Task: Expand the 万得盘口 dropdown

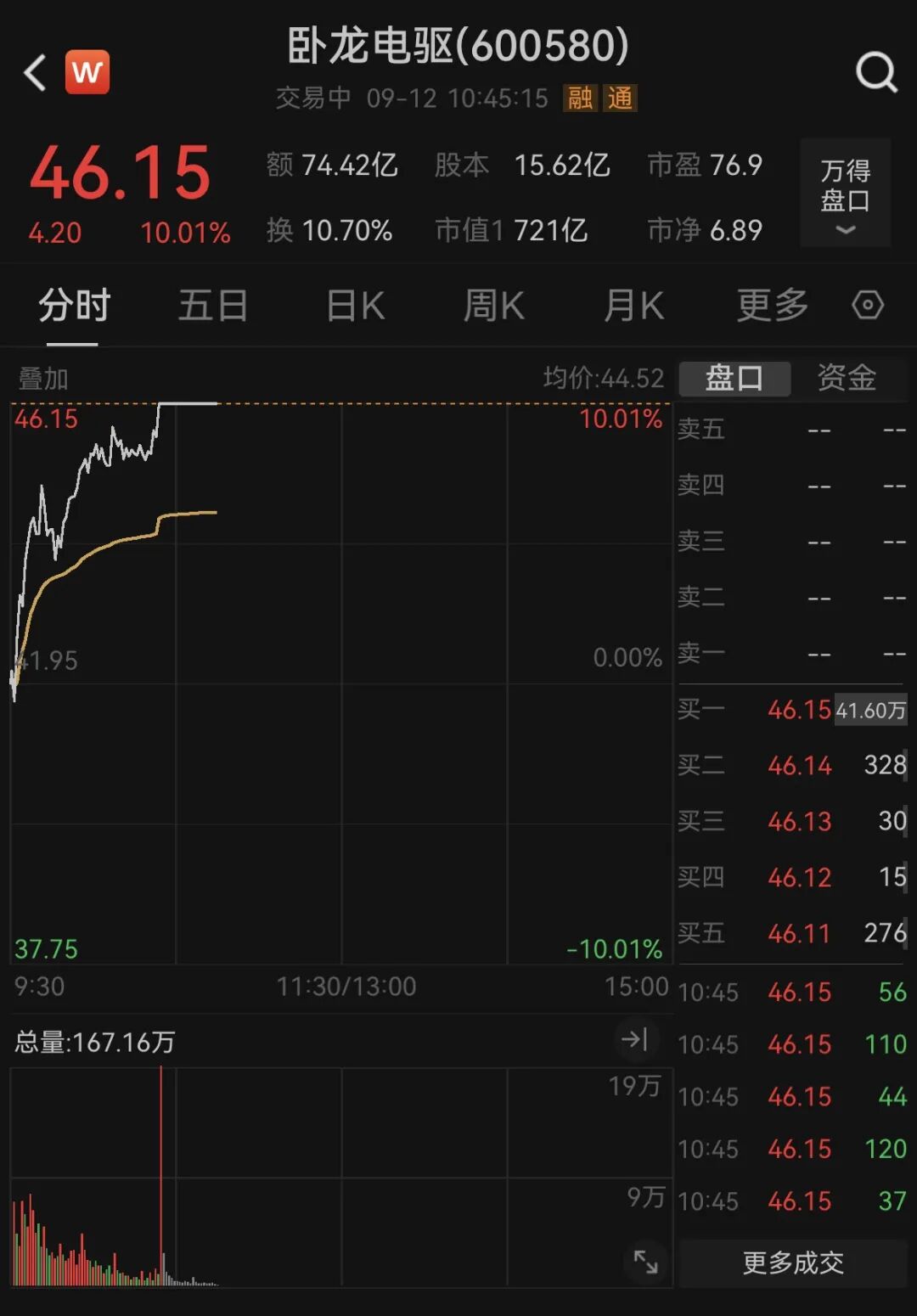Action: point(845,193)
